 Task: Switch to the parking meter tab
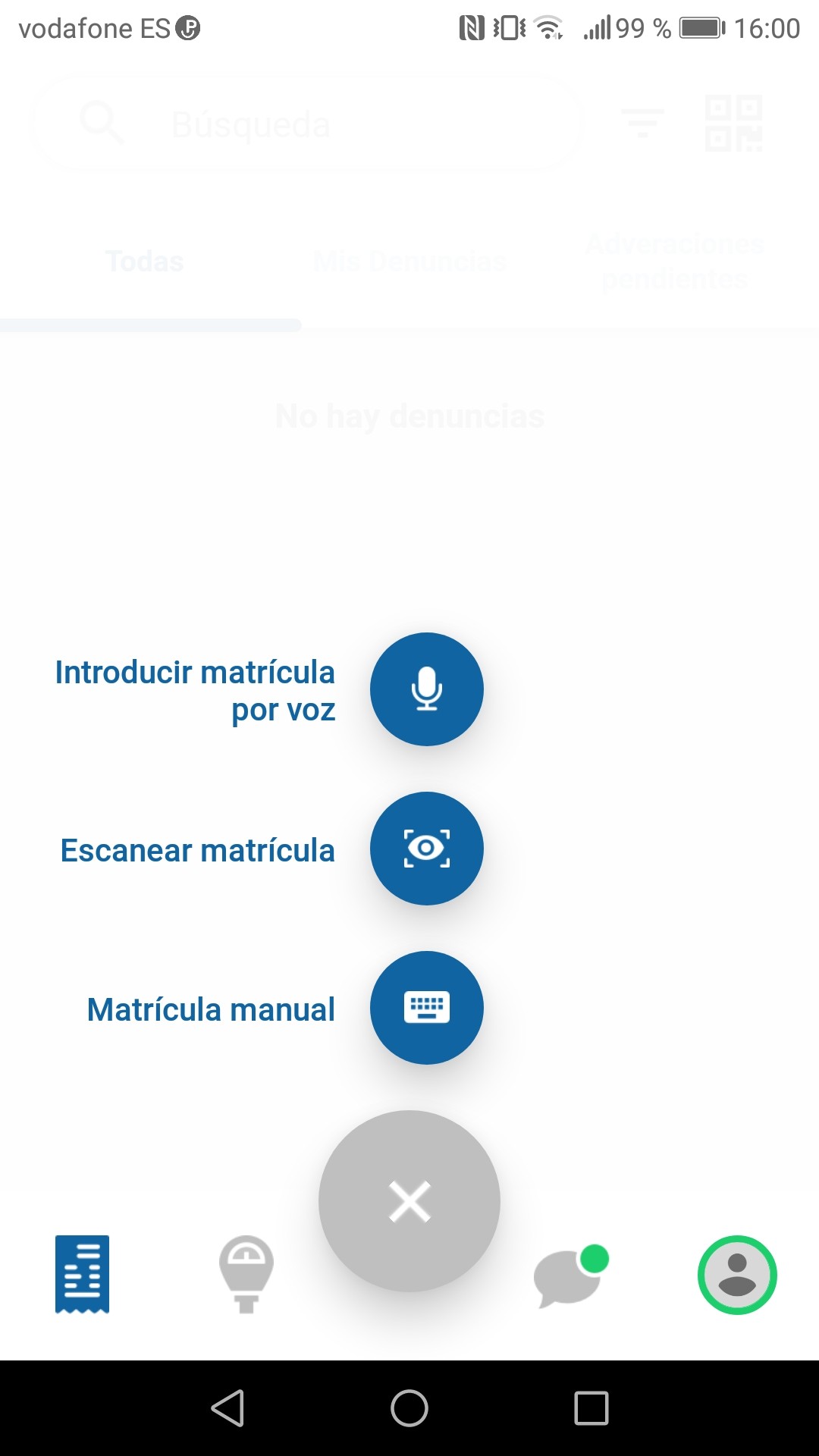point(246,1274)
